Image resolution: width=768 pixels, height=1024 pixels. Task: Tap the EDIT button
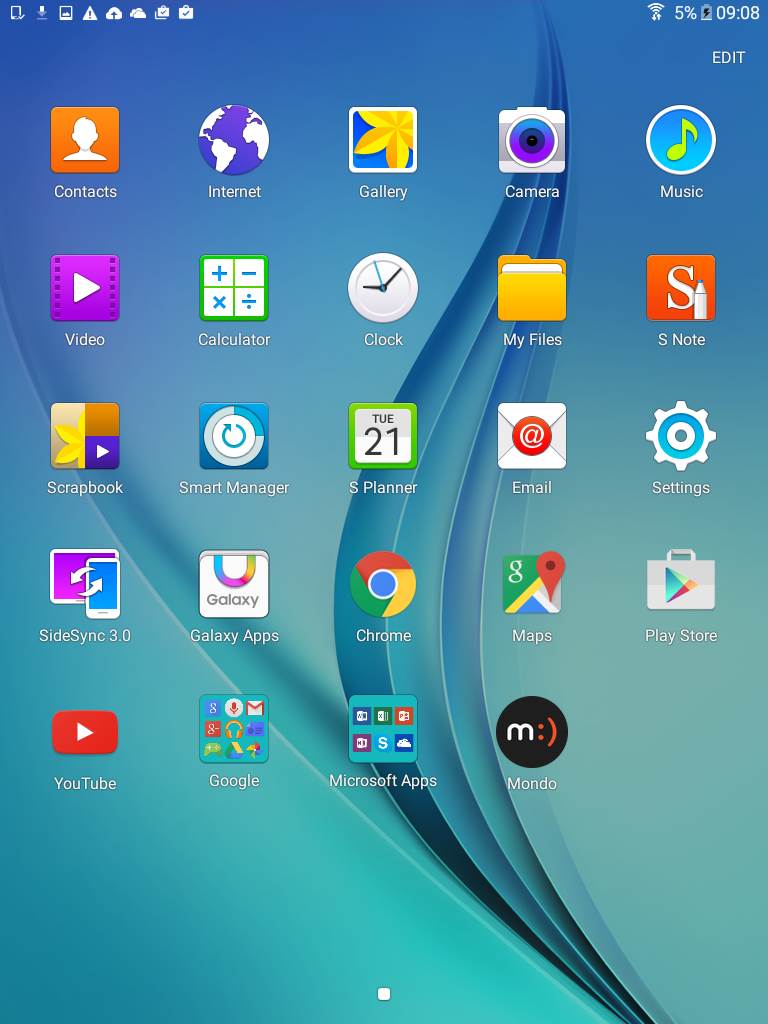[728, 58]
